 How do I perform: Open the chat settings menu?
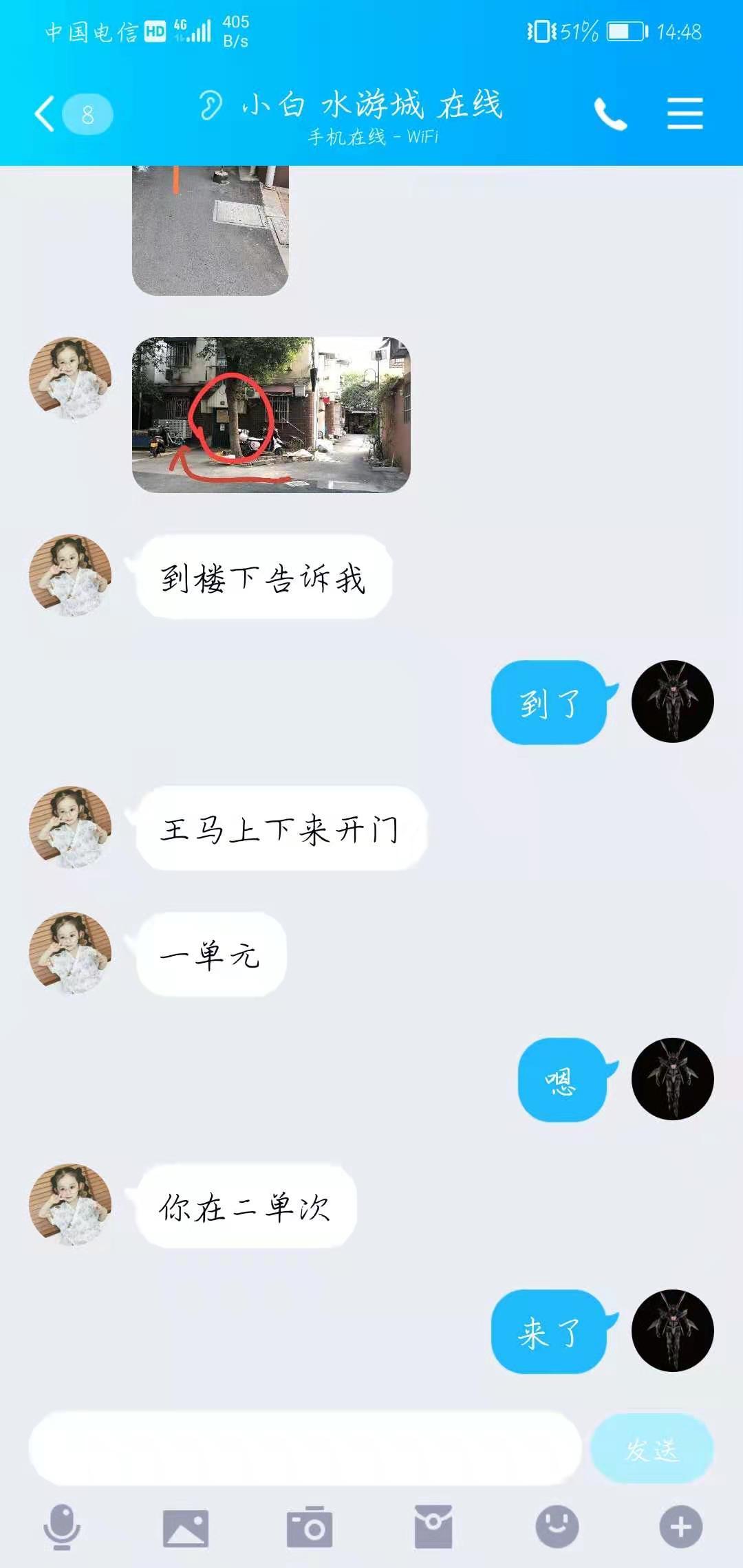click(x=685, y=113)
